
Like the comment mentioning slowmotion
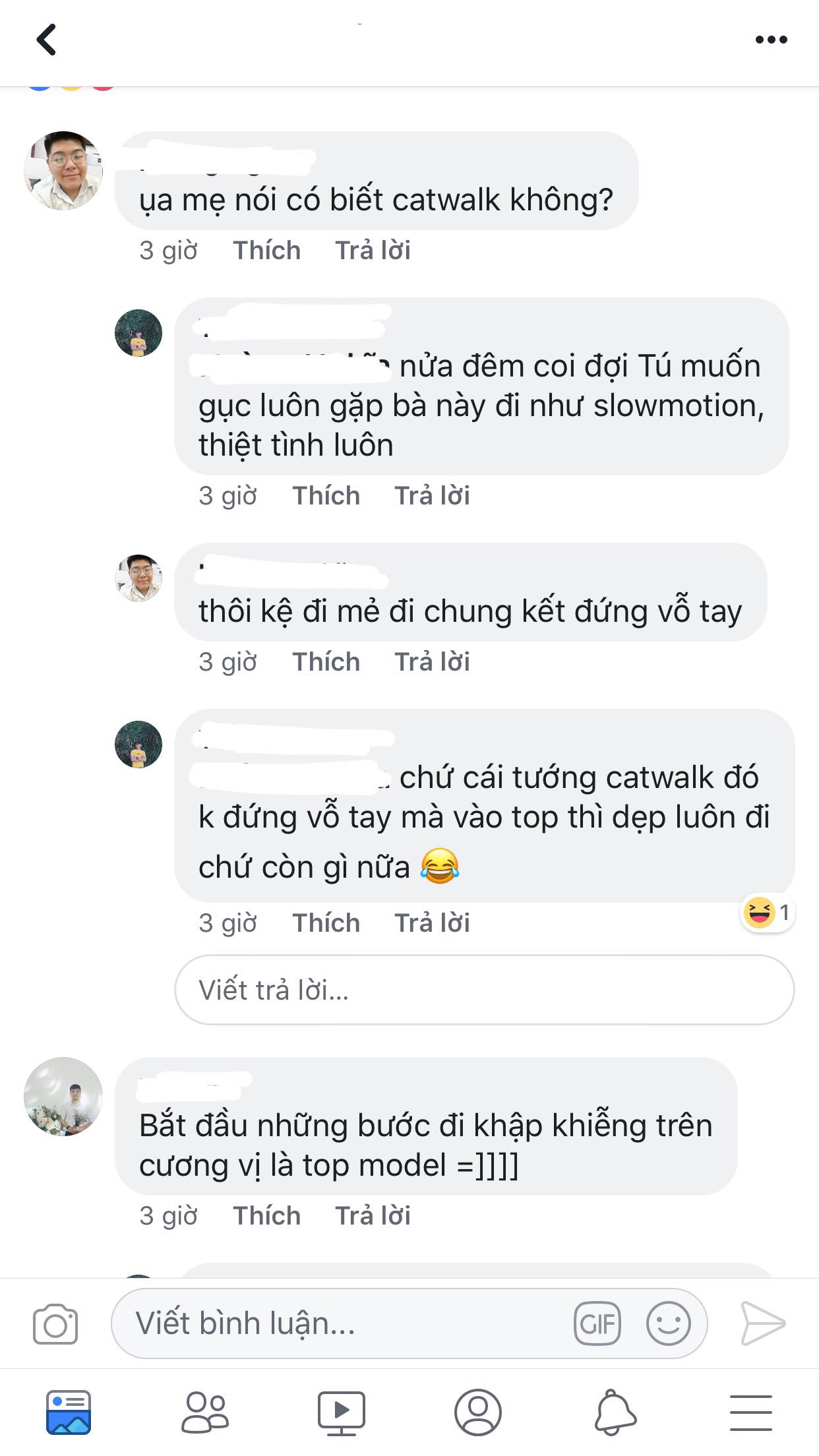click(x=326, y=496)
